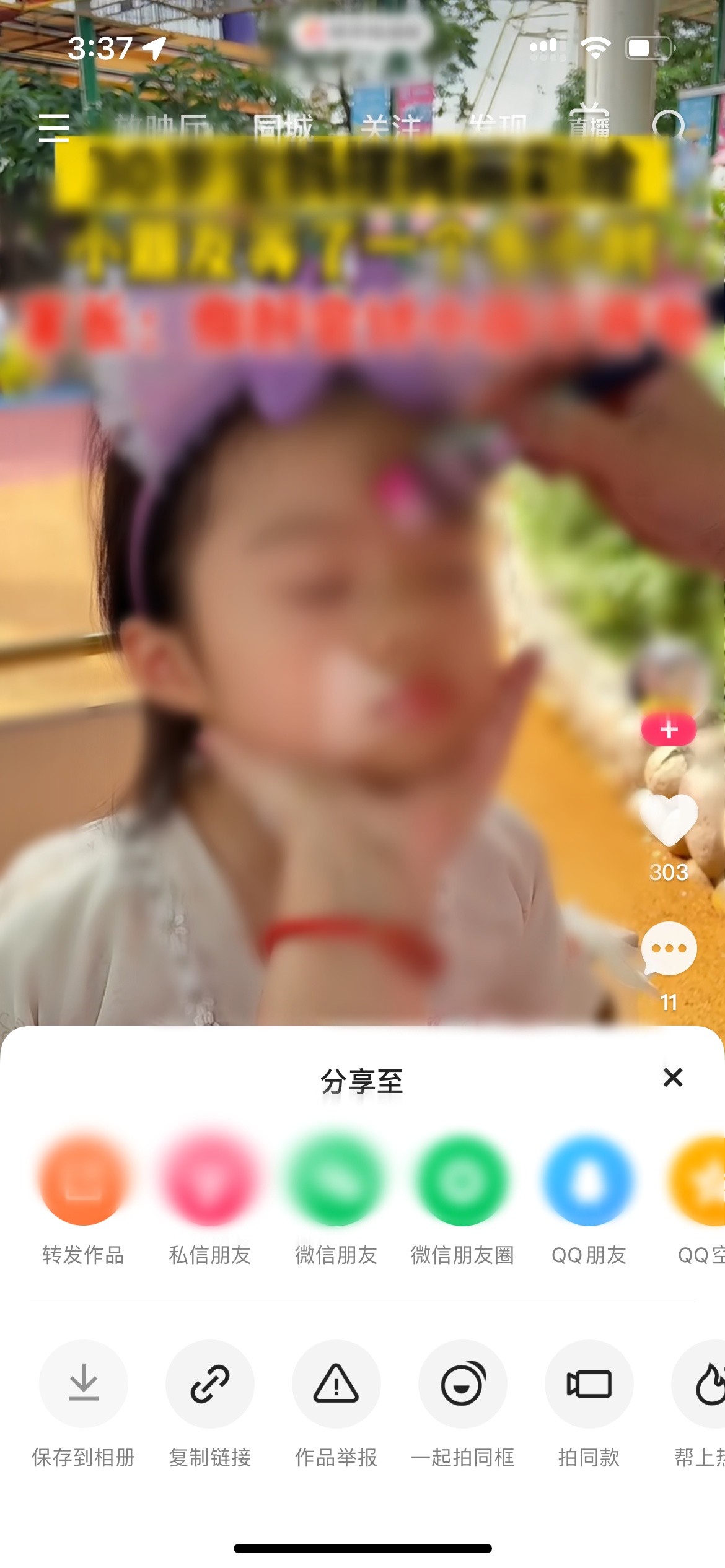
Task: Switch to the 关注 tab
Action: (390, 127)
